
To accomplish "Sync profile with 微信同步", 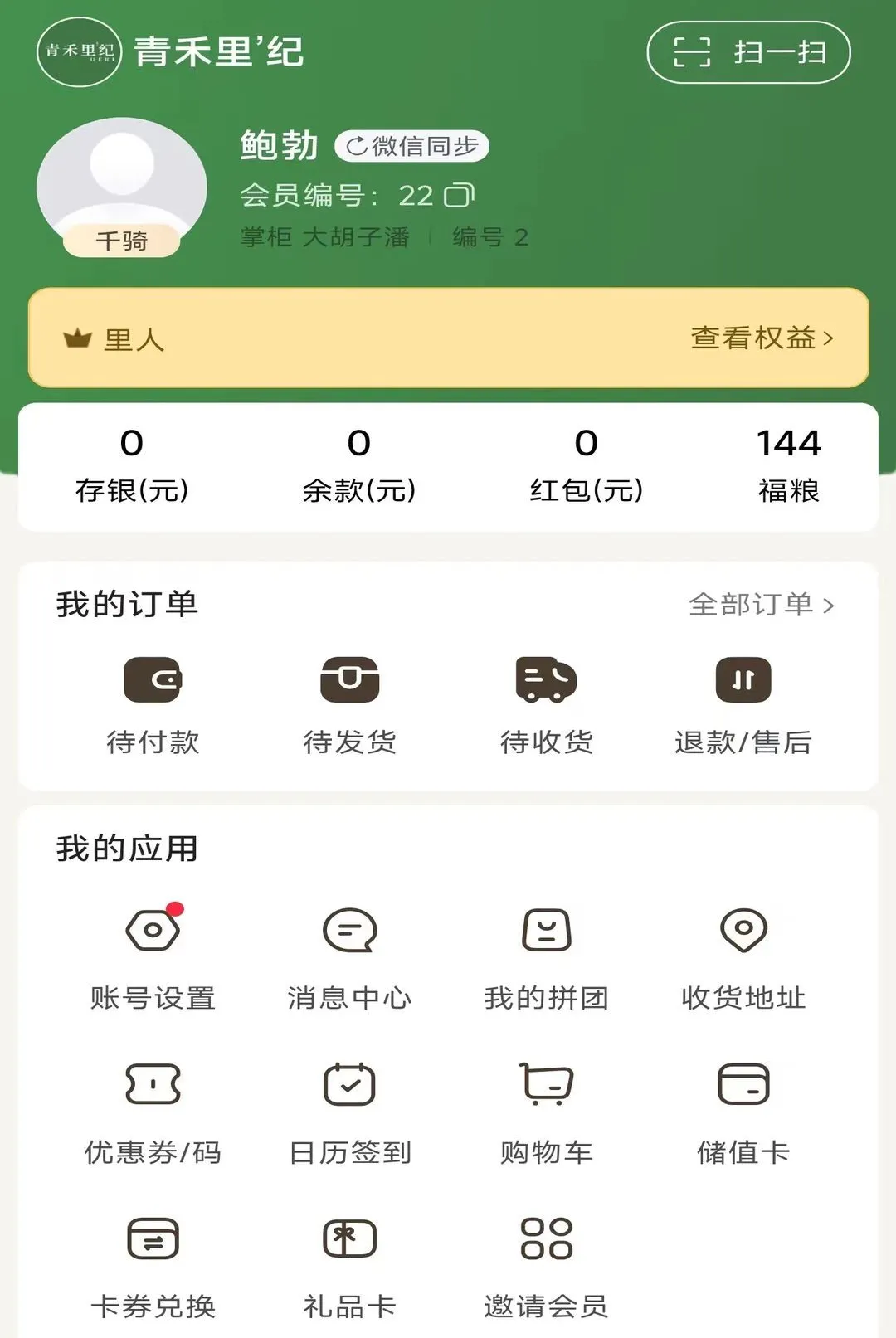I will (411, 146).
